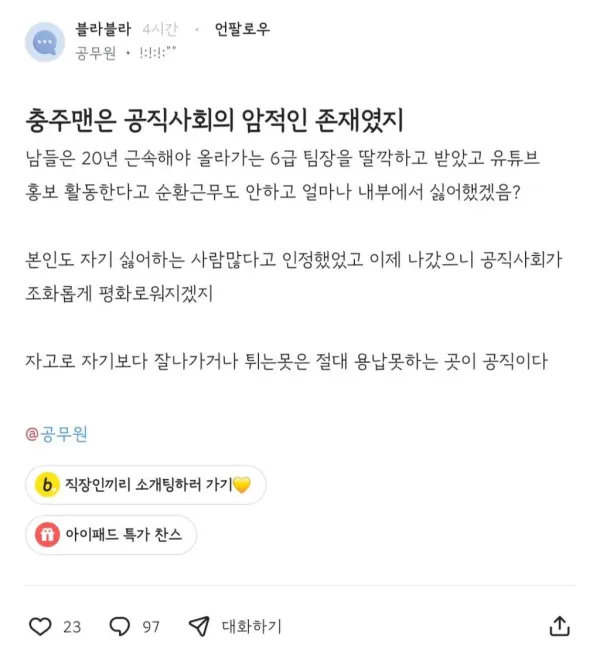Open 직장인끼리 소개팅하러 가기 chip
Viewport: 600px width, 670px height.
(x=146, y=485)
